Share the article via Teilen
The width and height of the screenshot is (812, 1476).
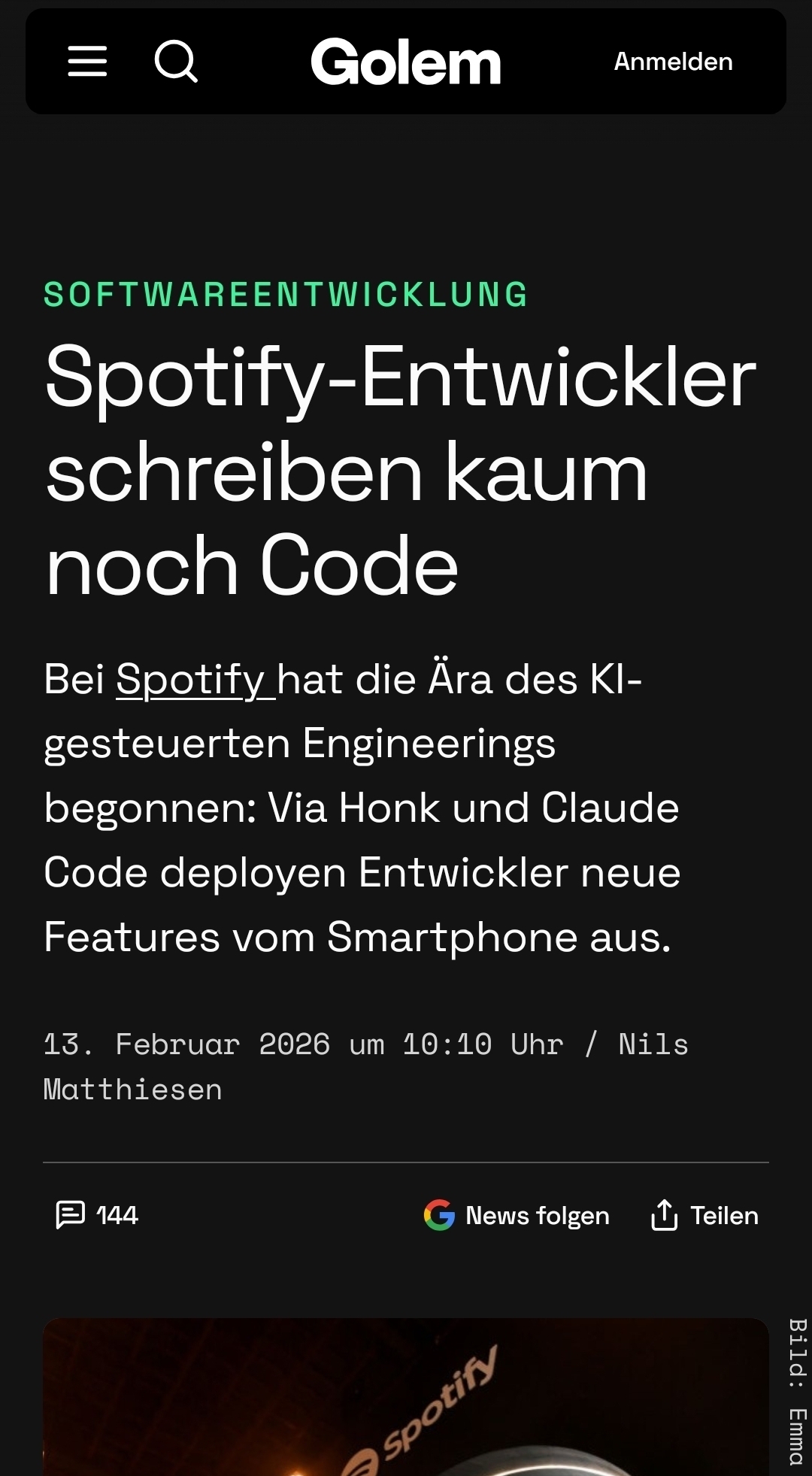(x=704, y=1215)
